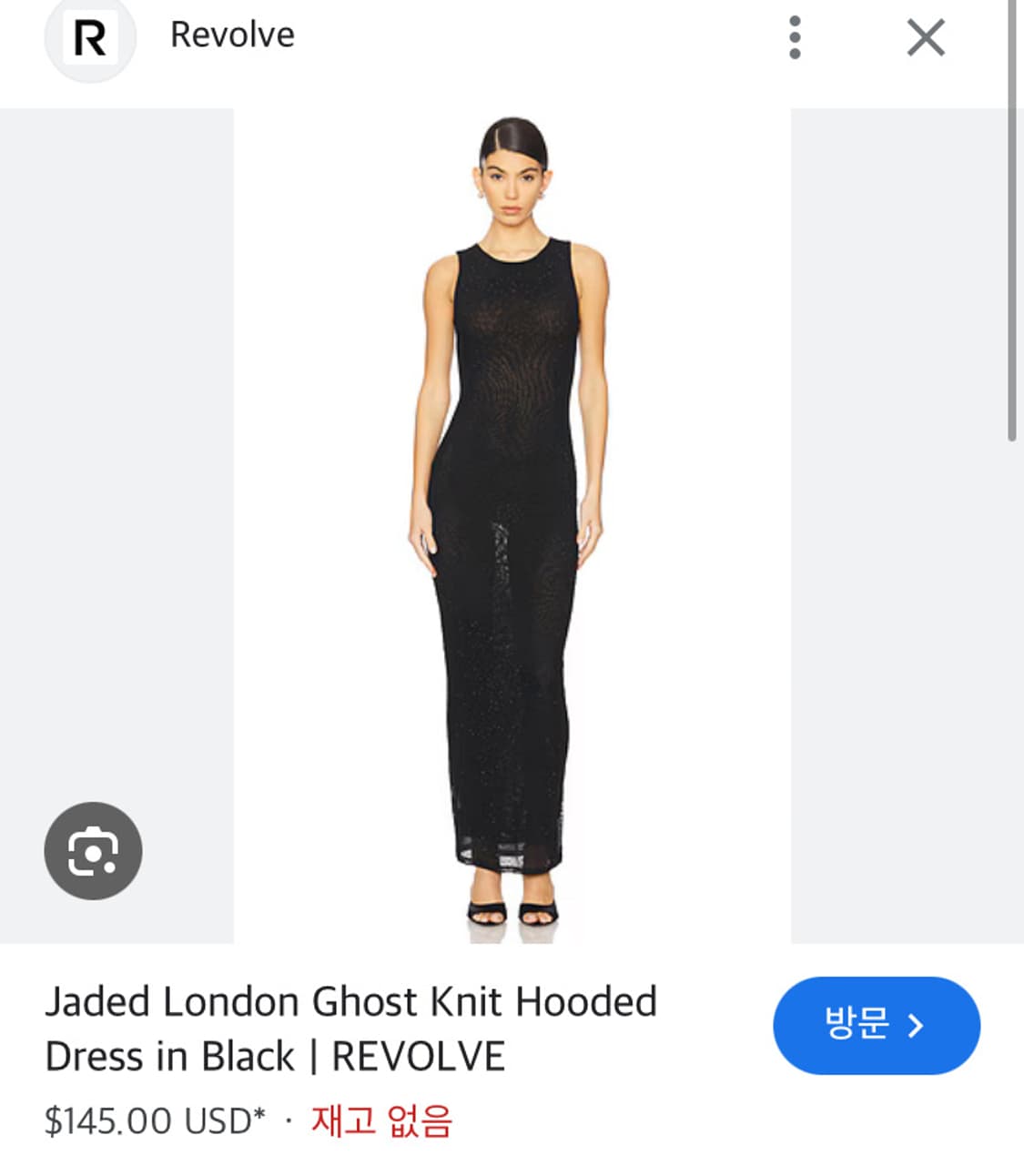Viewport: 1024px width, 1176px height.
Task: Open the Revolve source site header
Action: 171,37
